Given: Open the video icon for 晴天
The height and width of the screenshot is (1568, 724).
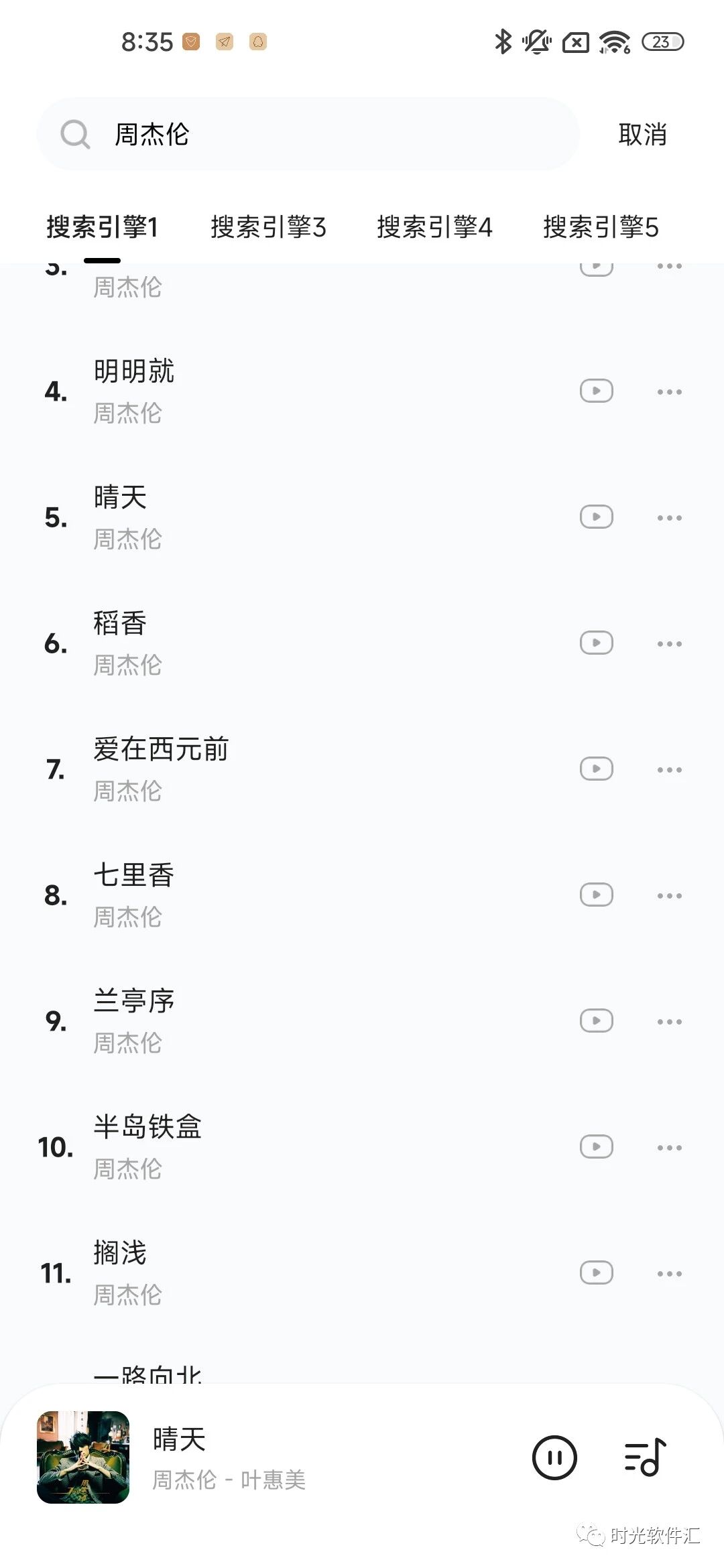Looking at the screenshot, I should pyautogui.click(x=596, y=517).
